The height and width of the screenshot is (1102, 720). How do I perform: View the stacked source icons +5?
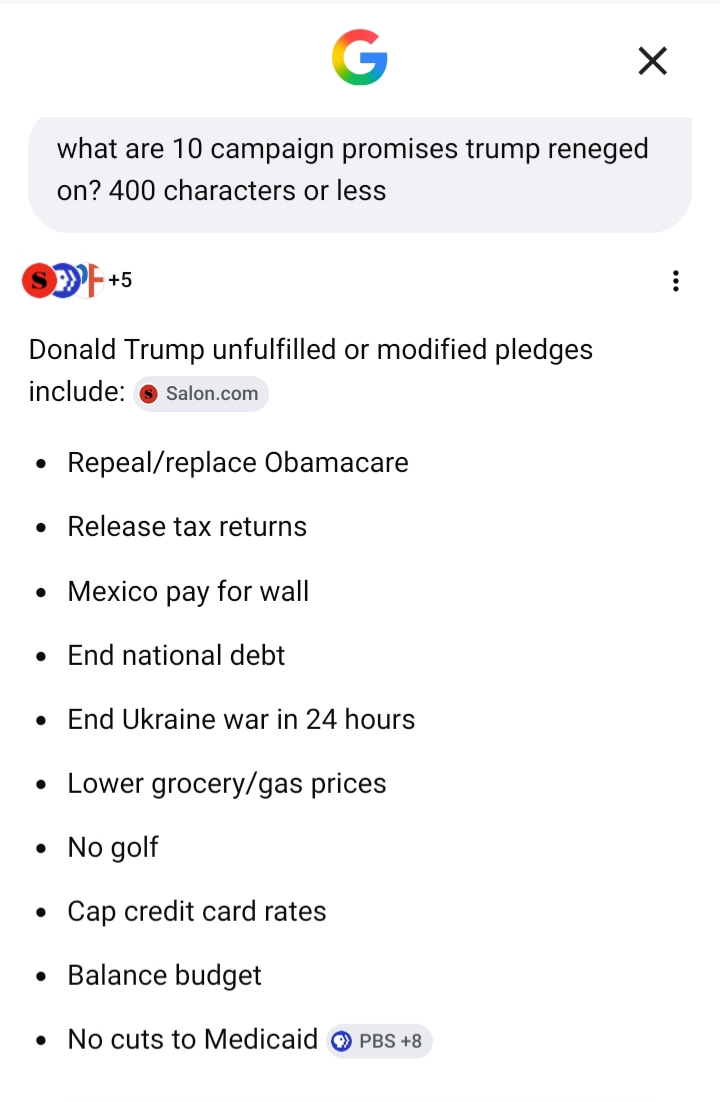tap(77, 280)
